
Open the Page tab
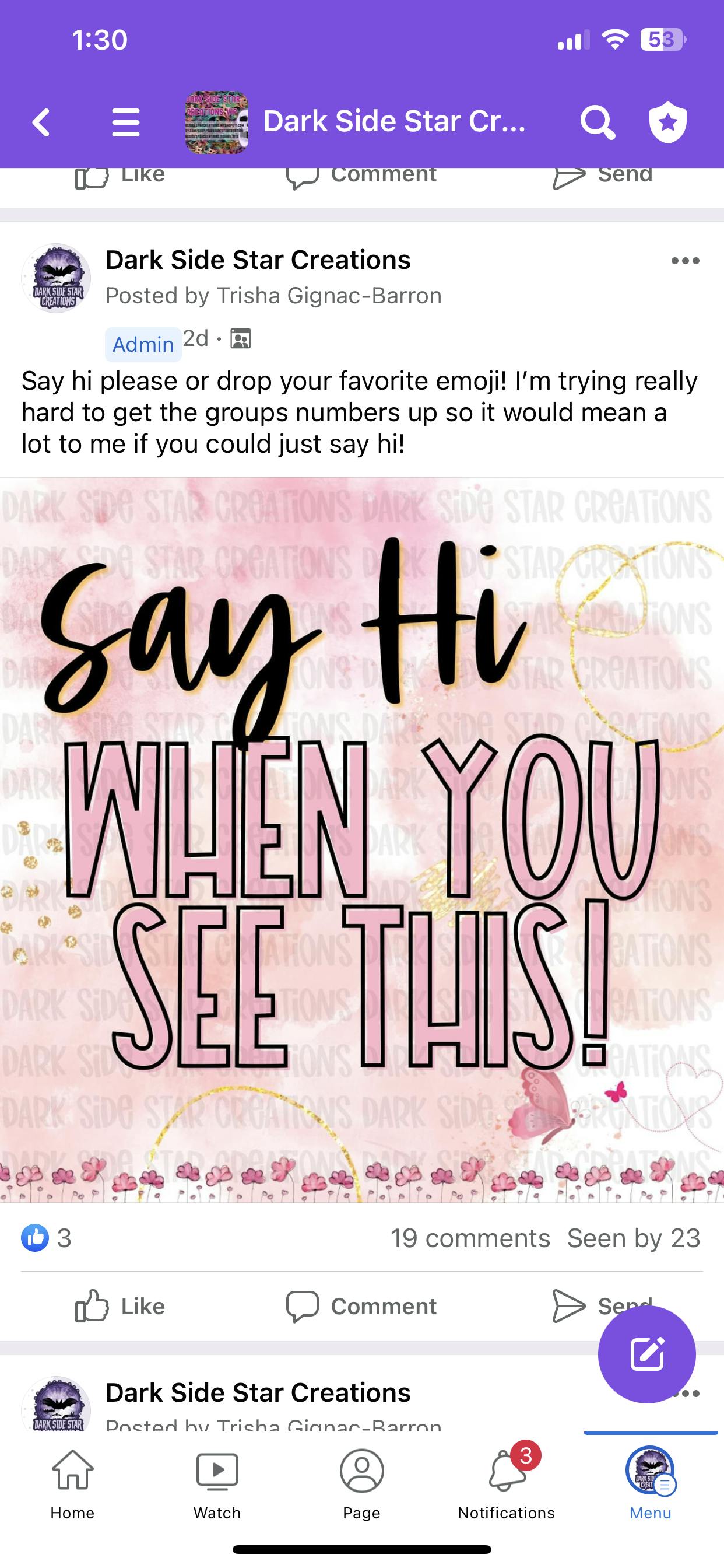point(361,1484)
